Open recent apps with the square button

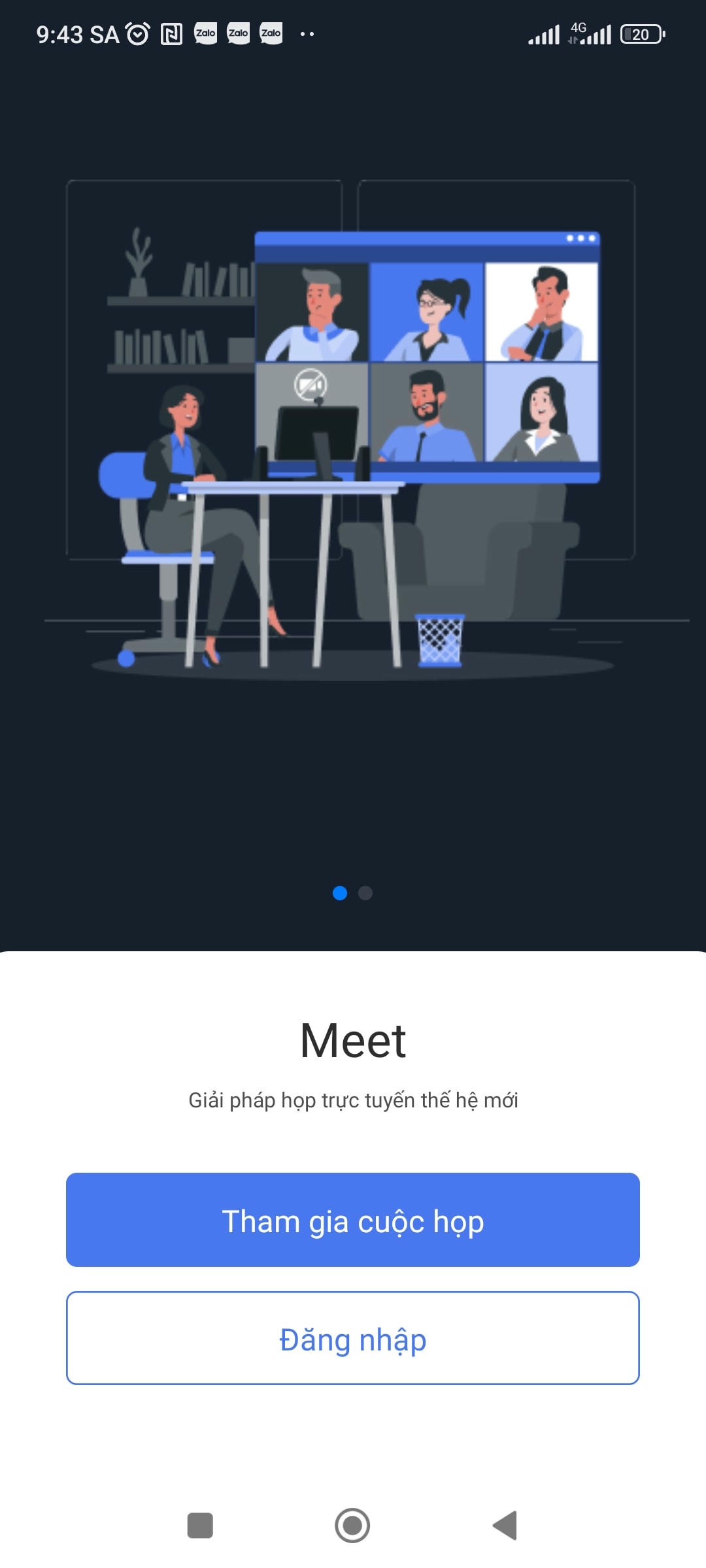(x=200, y=1526)
